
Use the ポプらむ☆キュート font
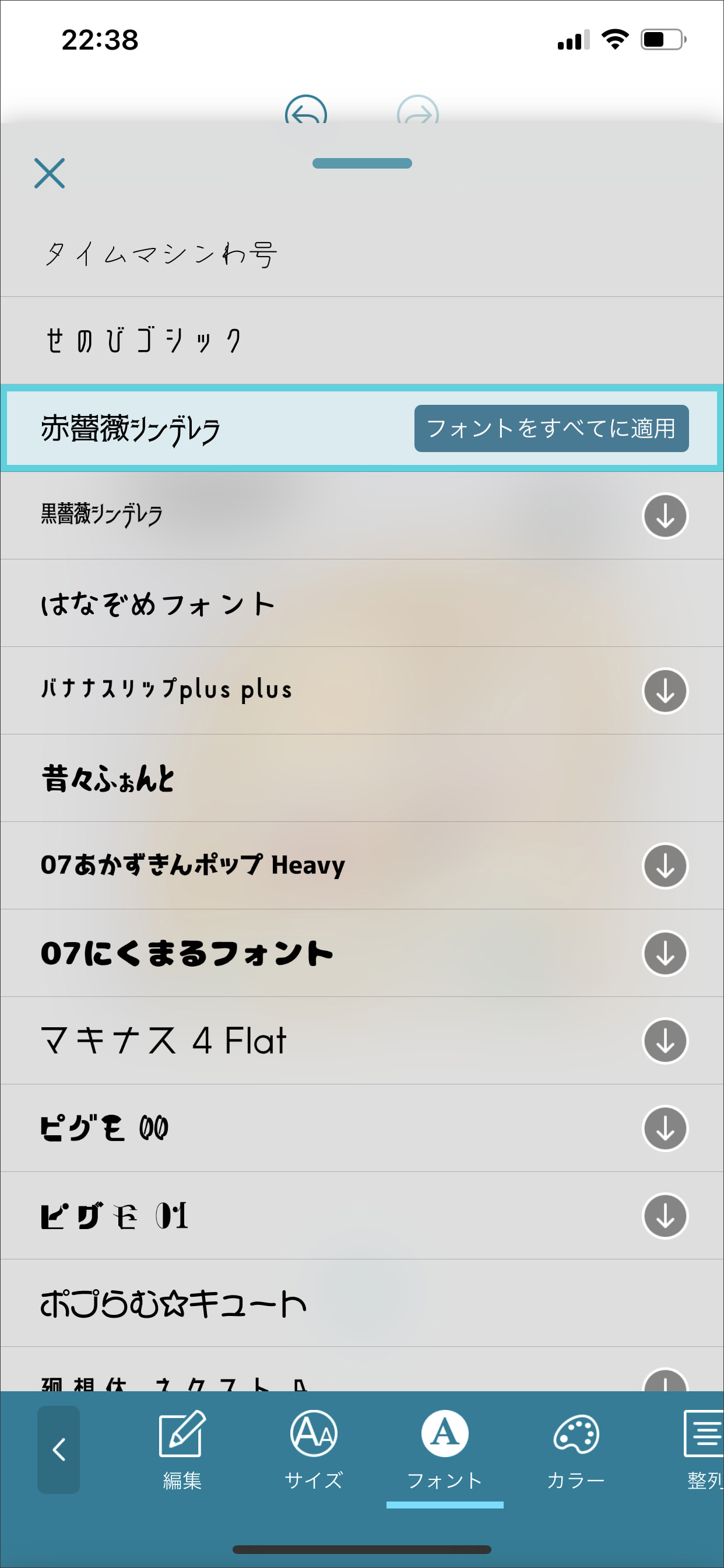173,1303
